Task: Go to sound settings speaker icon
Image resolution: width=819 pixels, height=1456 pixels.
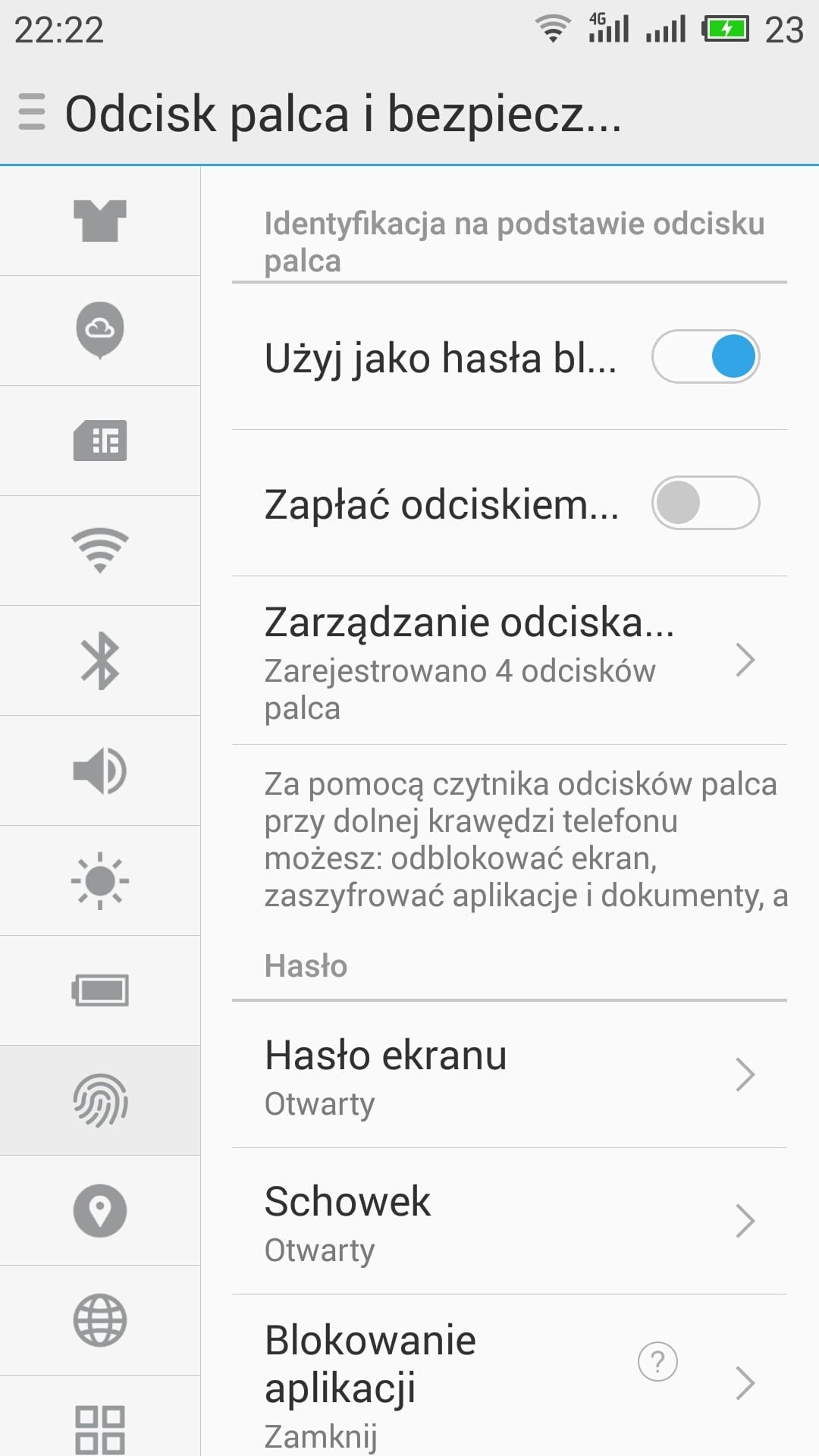Action: pyautogui.click(x=100, y=770)
